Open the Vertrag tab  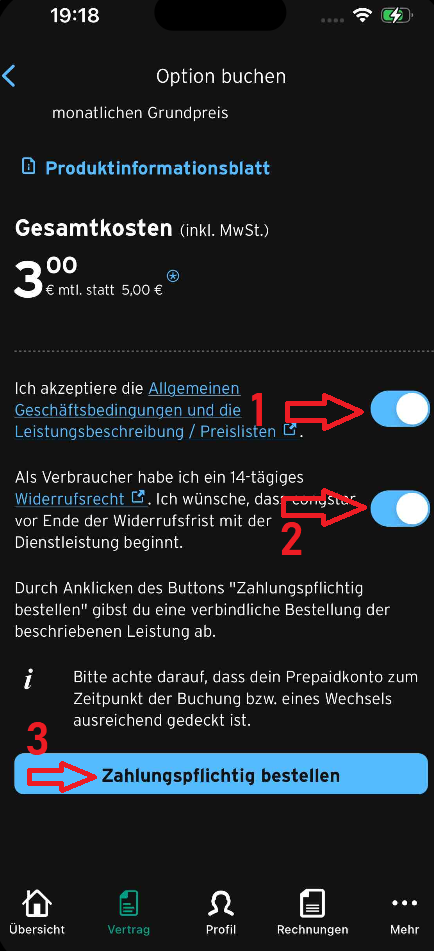coord(129,912)
